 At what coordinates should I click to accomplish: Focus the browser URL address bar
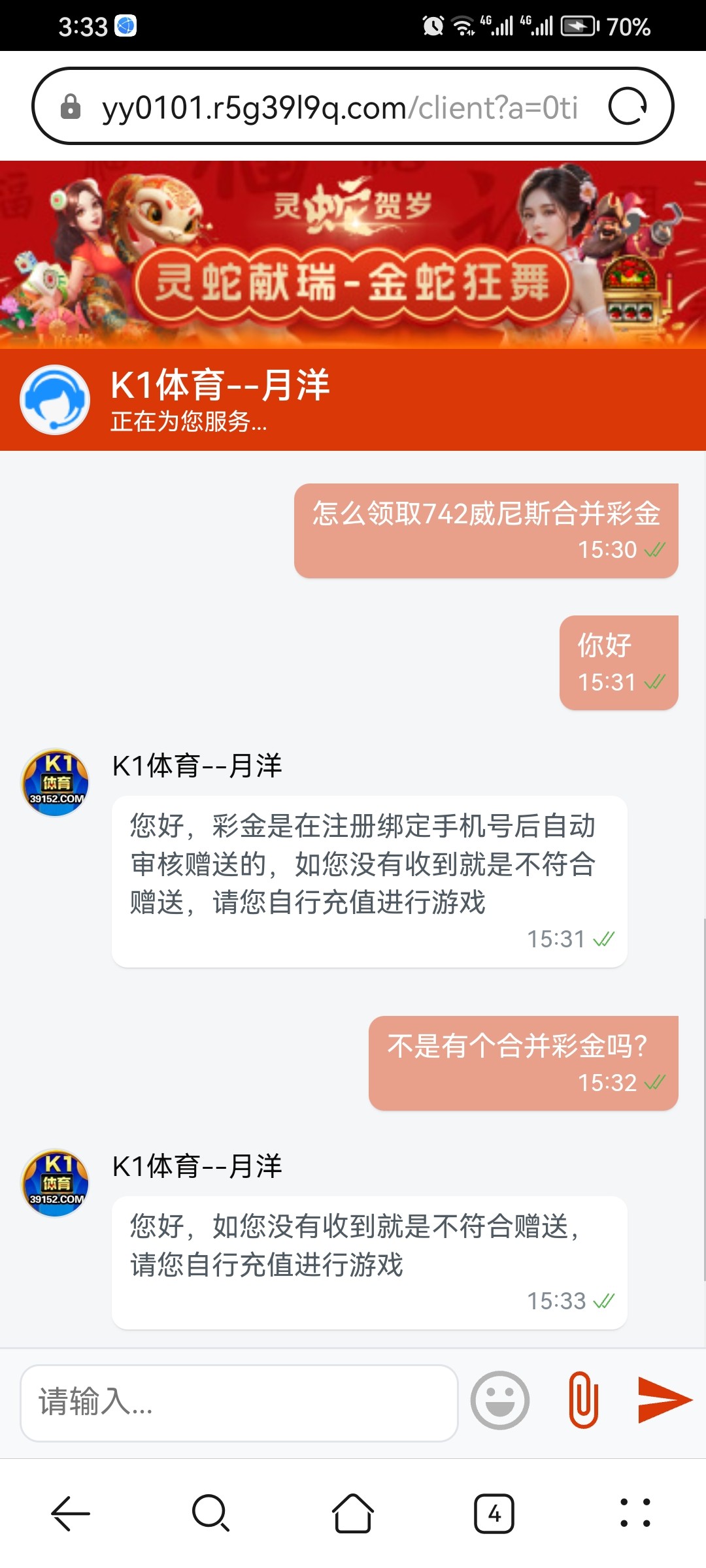340,108
